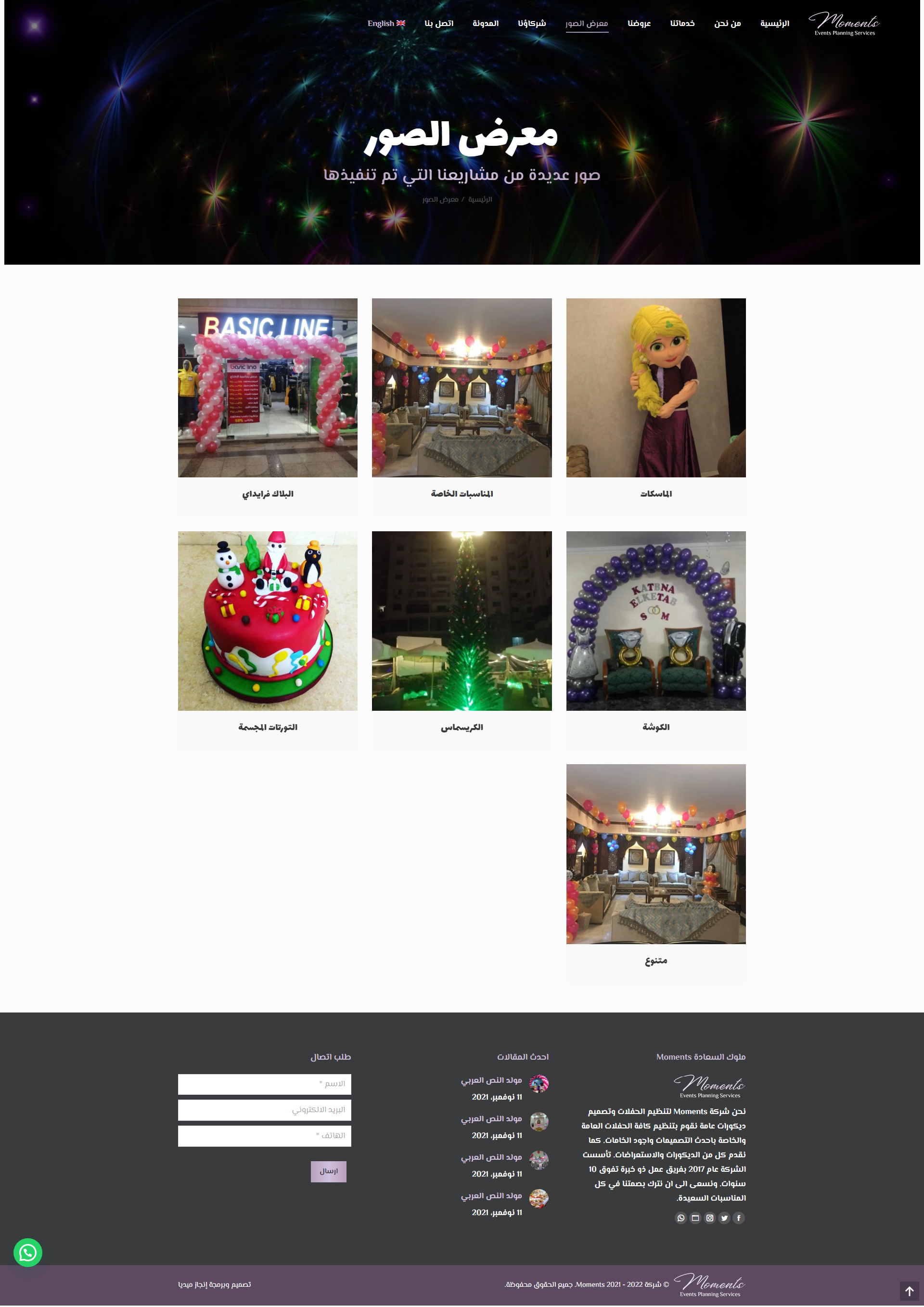Submit the contact form with ارسال
924x1307 pixels.
(x=329, y=1171)
